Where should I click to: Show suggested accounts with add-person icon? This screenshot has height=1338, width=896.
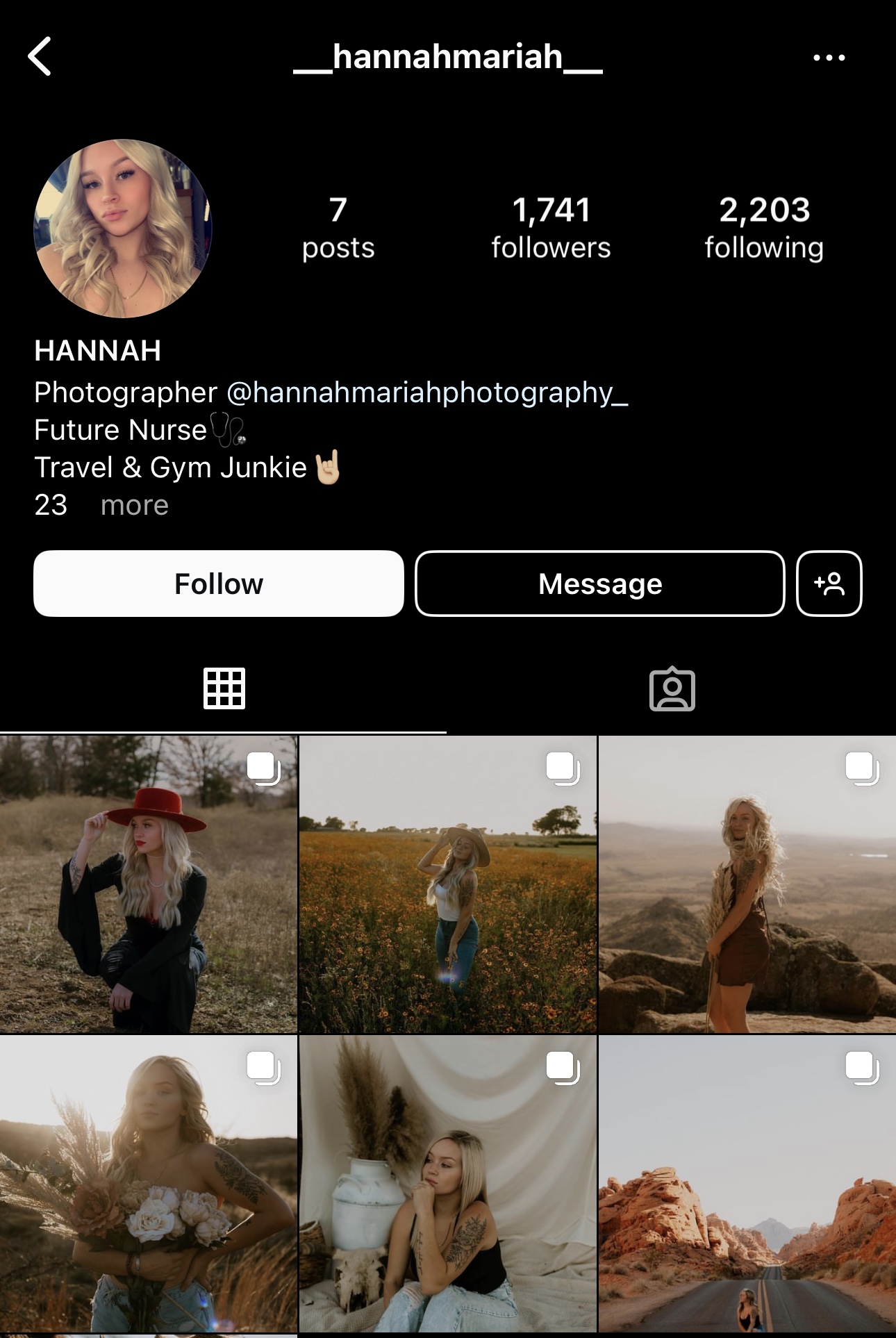pos(829,584)
